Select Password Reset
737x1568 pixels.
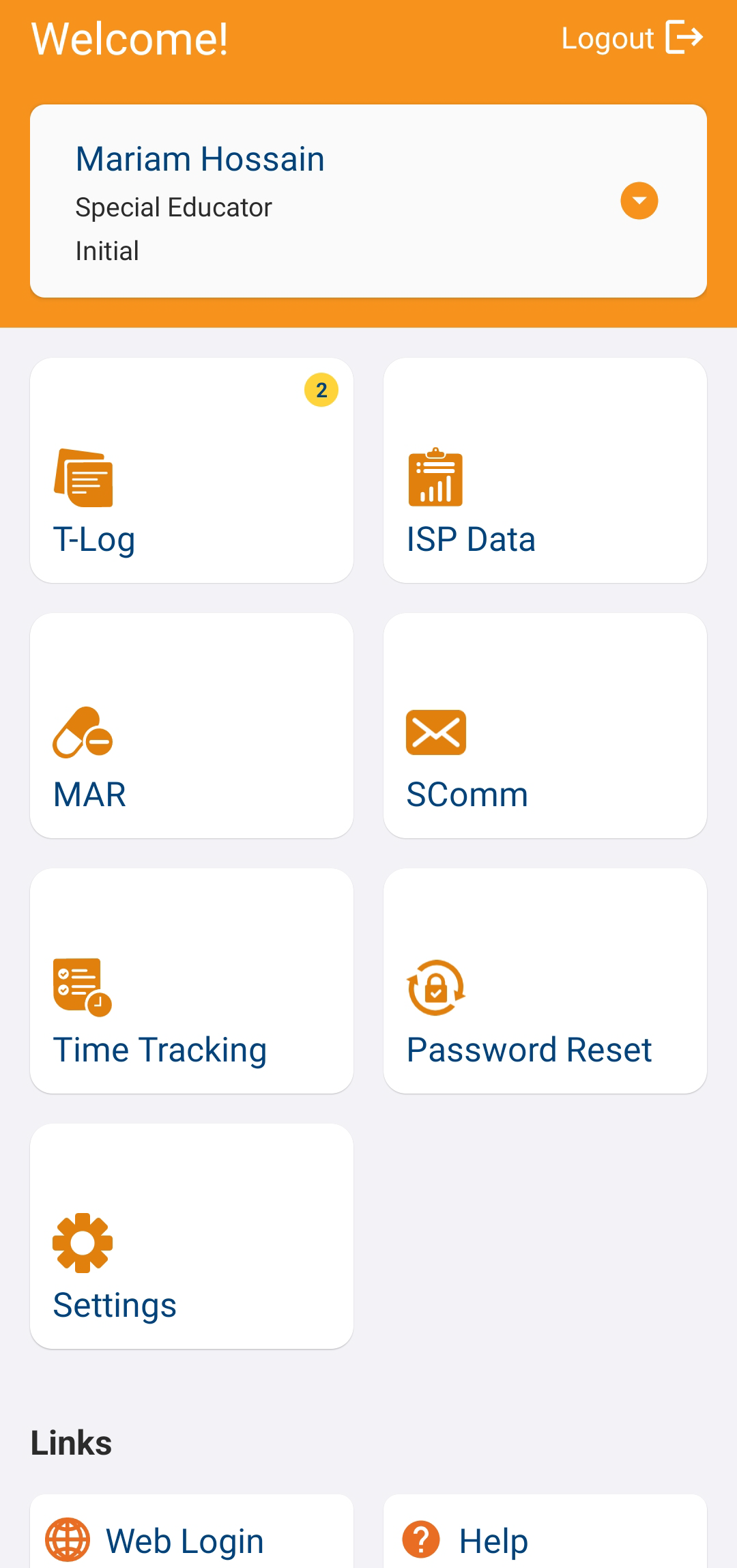tap(545, 981)
